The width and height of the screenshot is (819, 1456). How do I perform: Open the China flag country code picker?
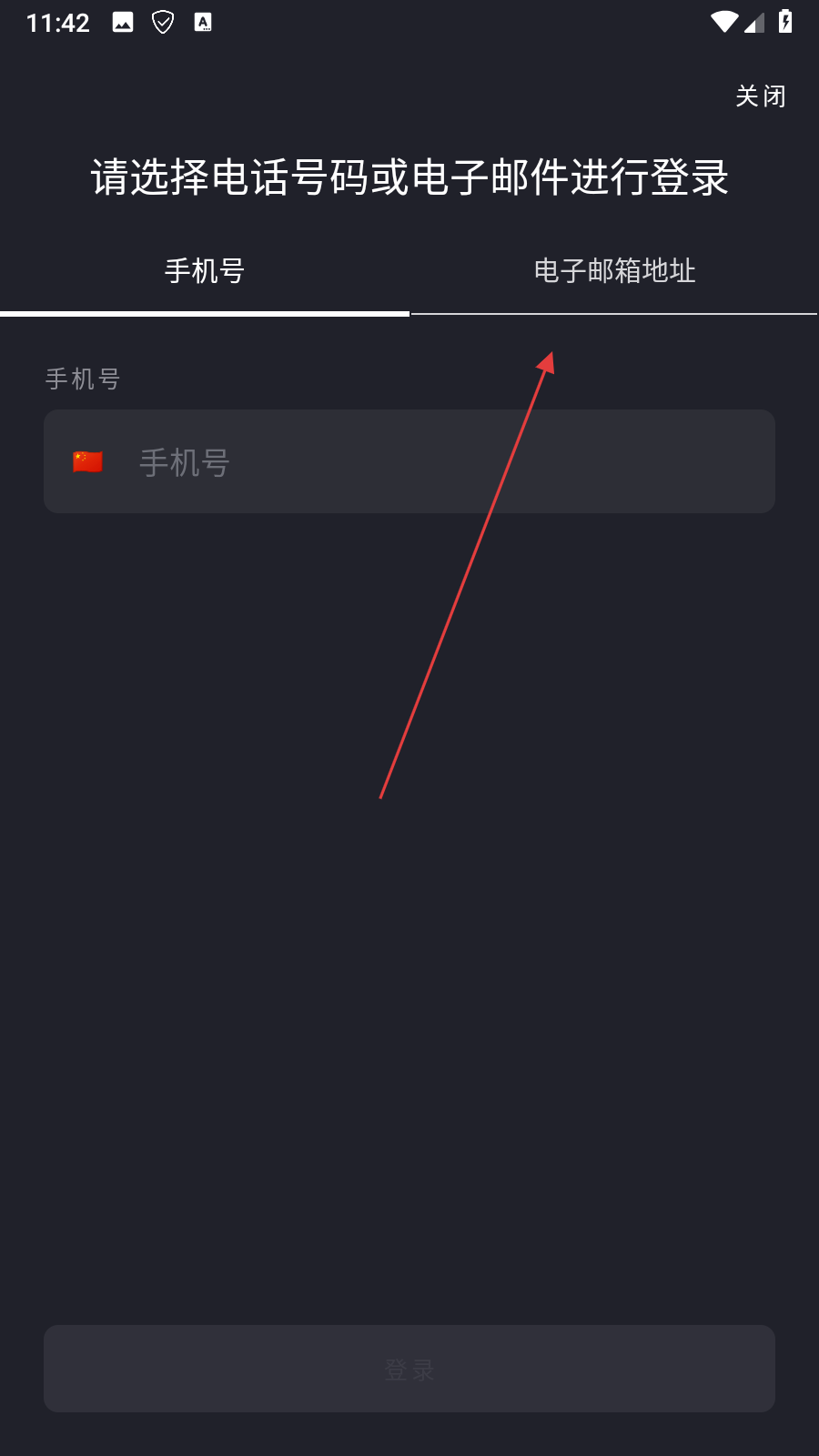pos(88,462)
